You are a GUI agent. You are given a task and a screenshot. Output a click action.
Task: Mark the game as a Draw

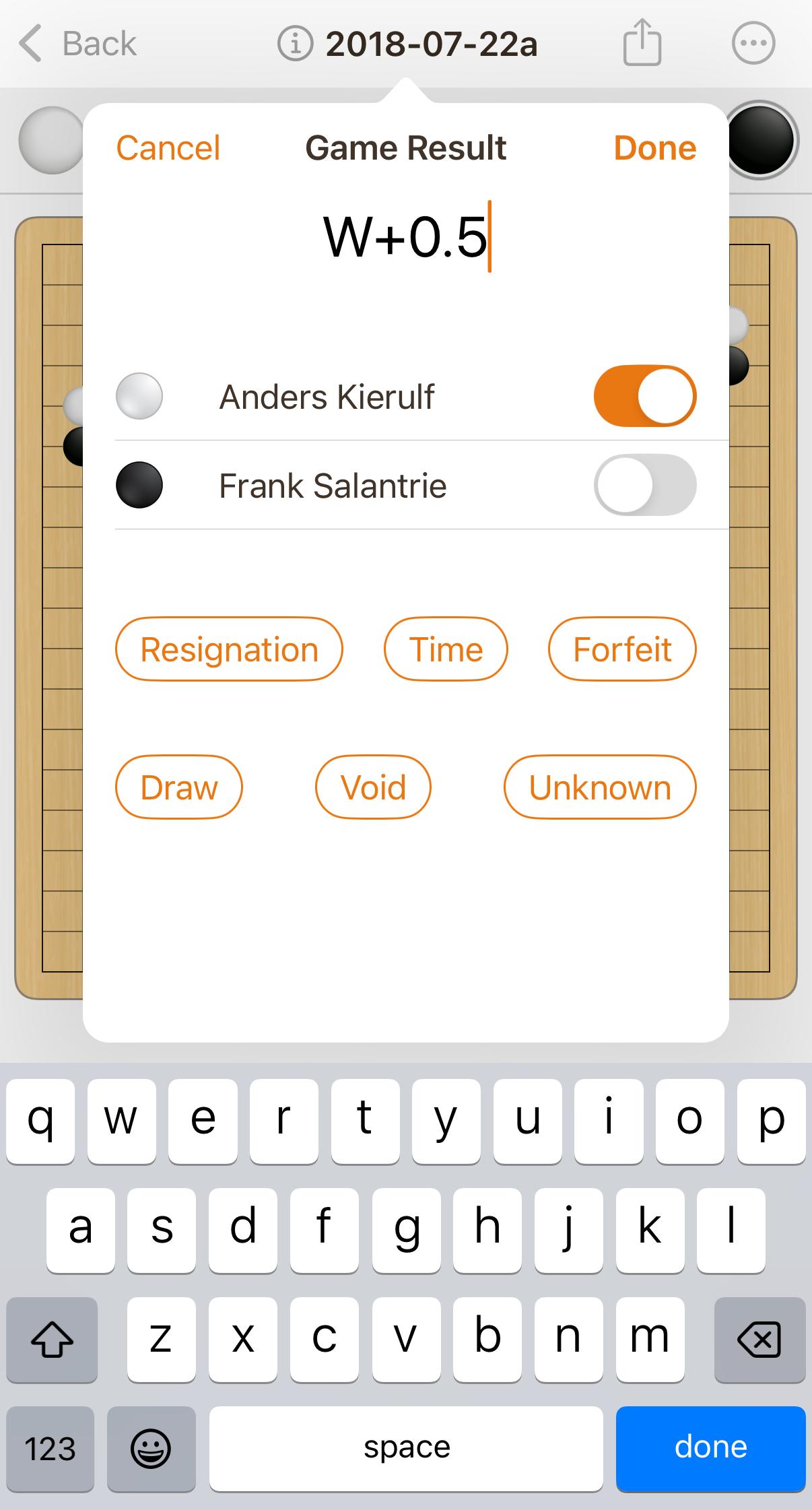[178, 787]
